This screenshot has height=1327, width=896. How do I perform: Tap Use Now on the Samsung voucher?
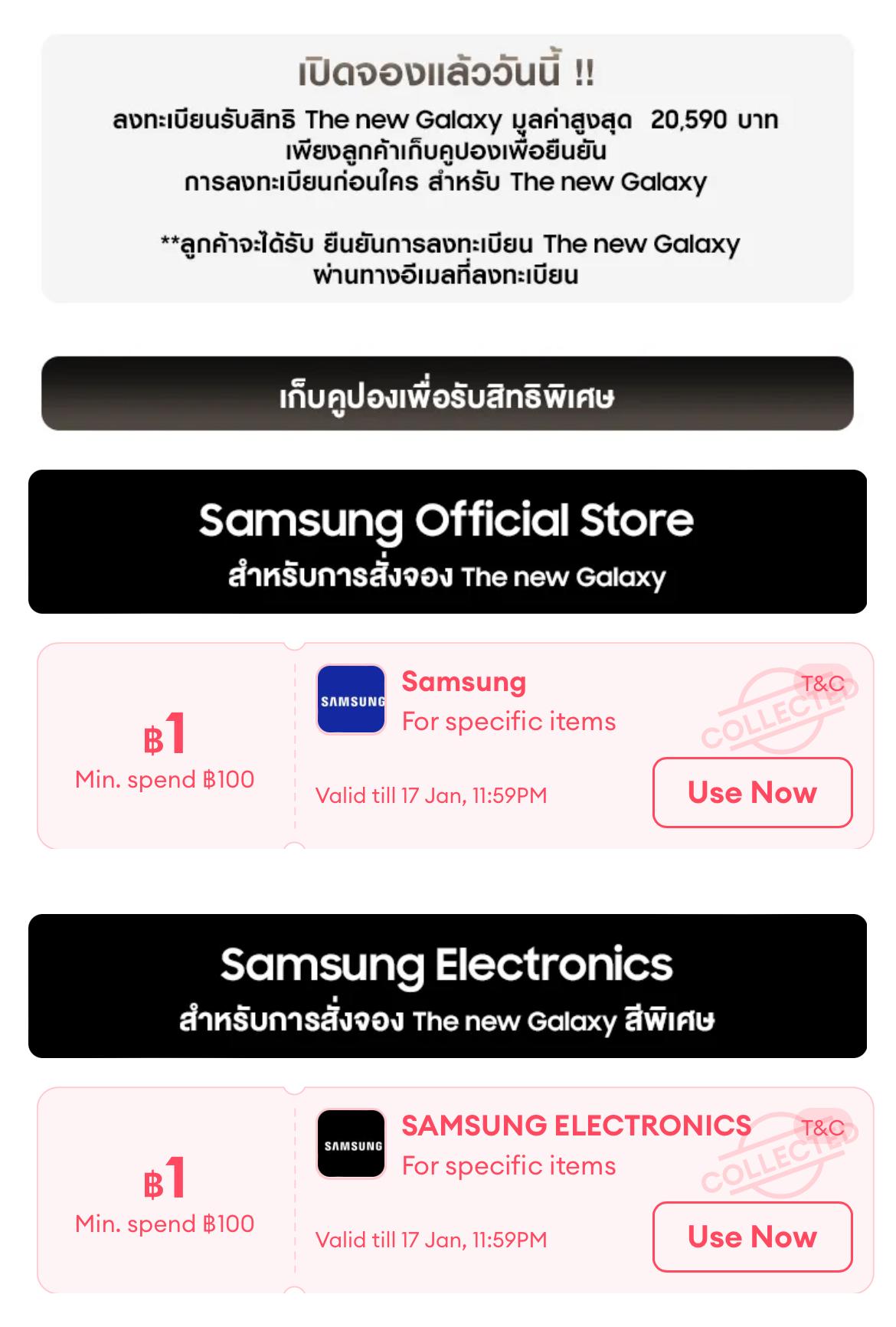[752, 792]
